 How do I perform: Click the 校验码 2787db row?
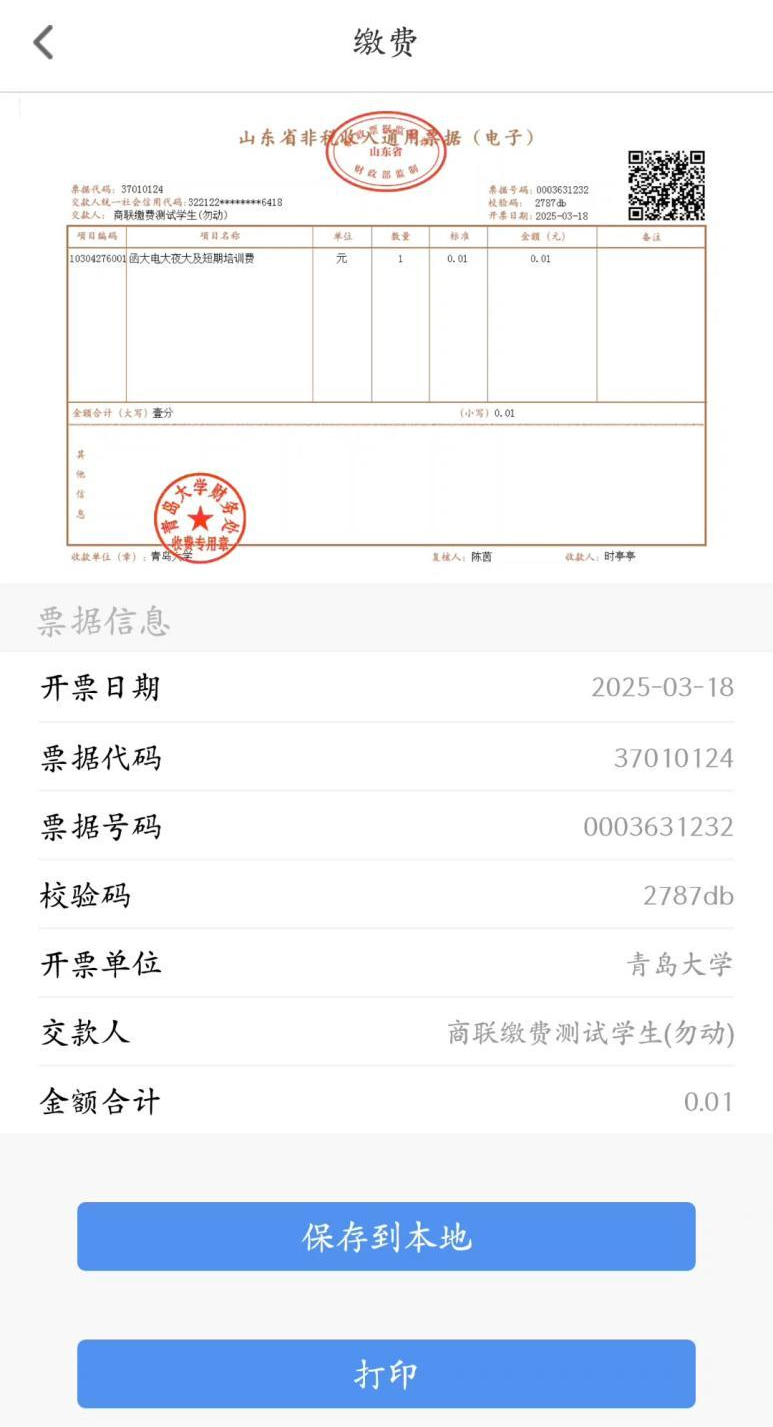(386, 894)
